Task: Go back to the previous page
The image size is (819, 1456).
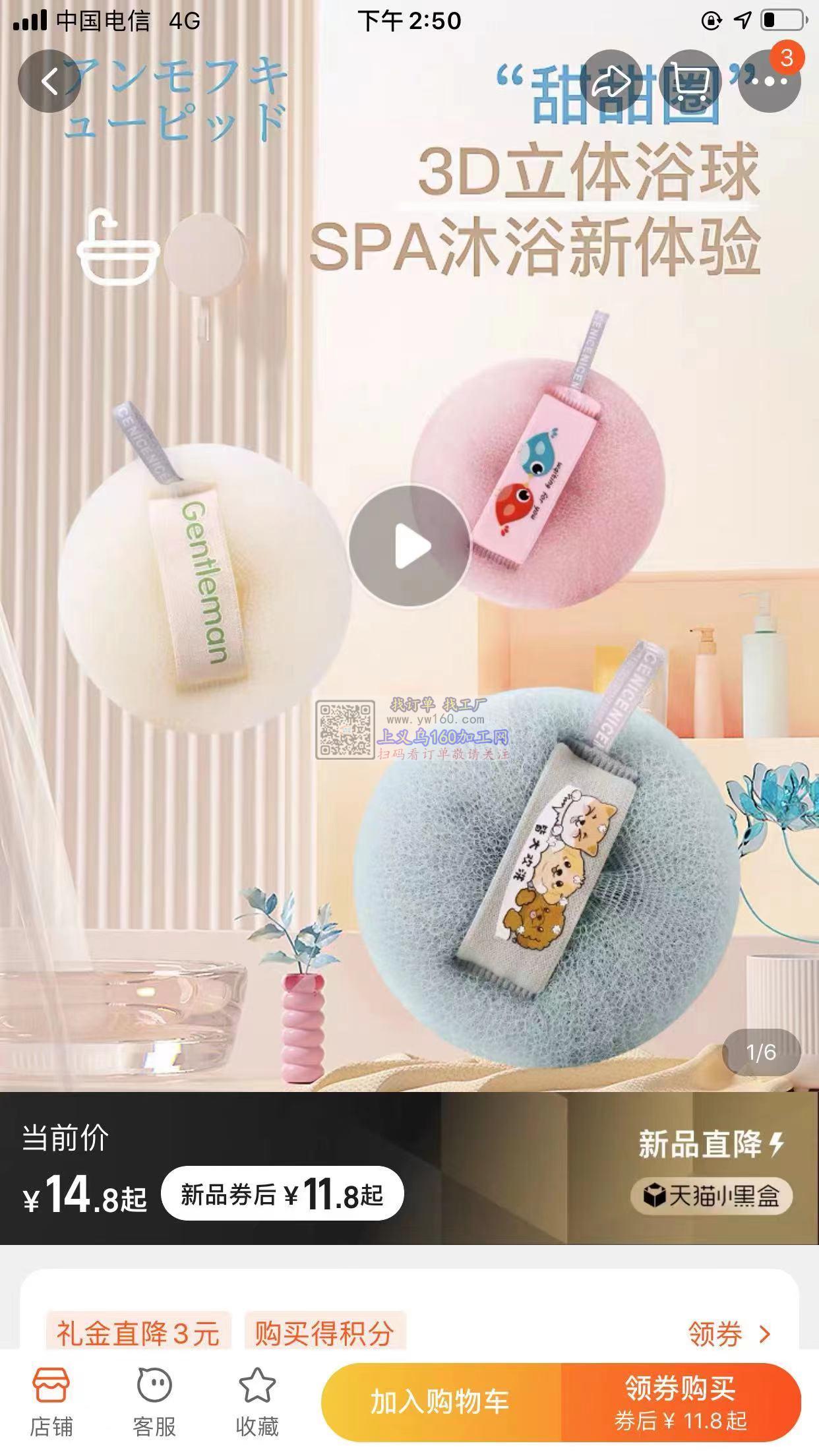Action: click(x=49, y=82)
